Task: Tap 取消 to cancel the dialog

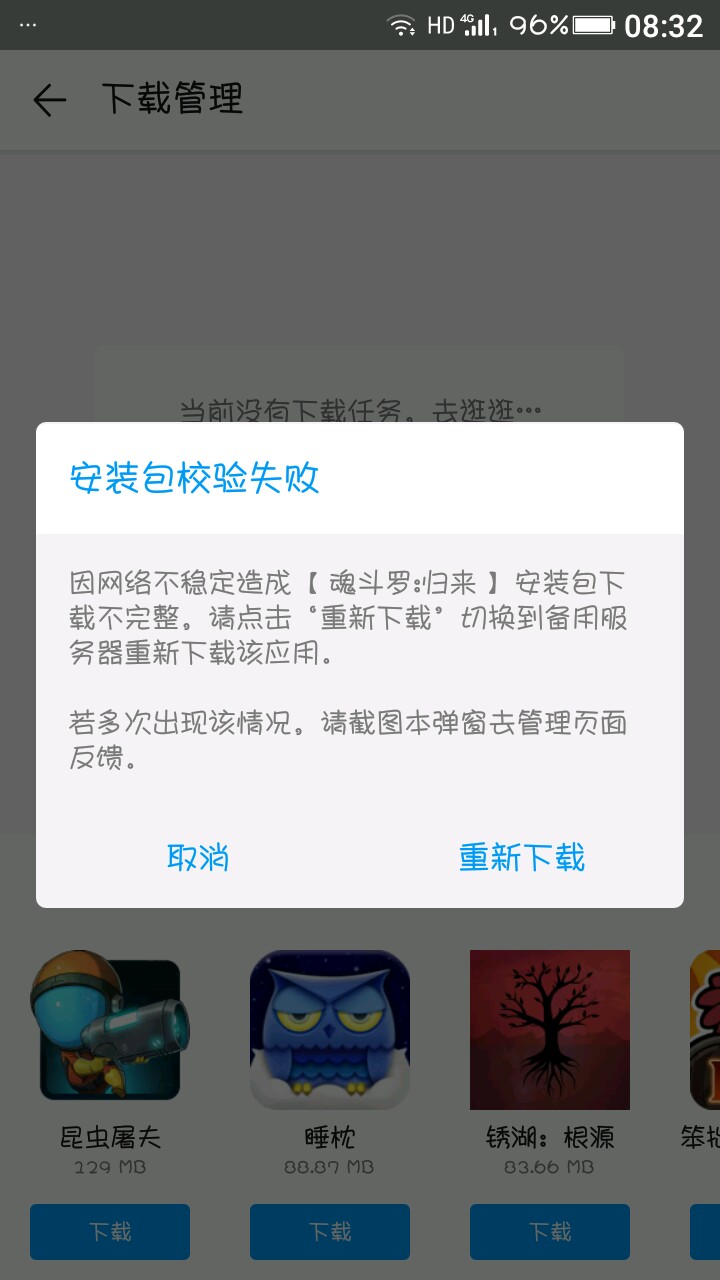Action: (198, 858)
